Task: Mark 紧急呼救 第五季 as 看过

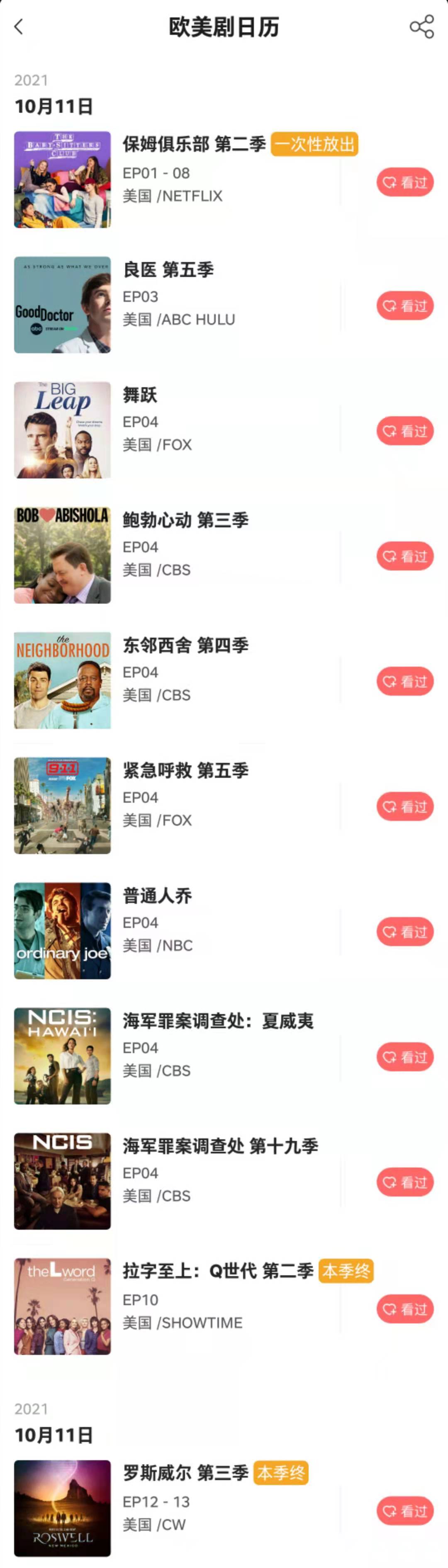Action: 405,806
